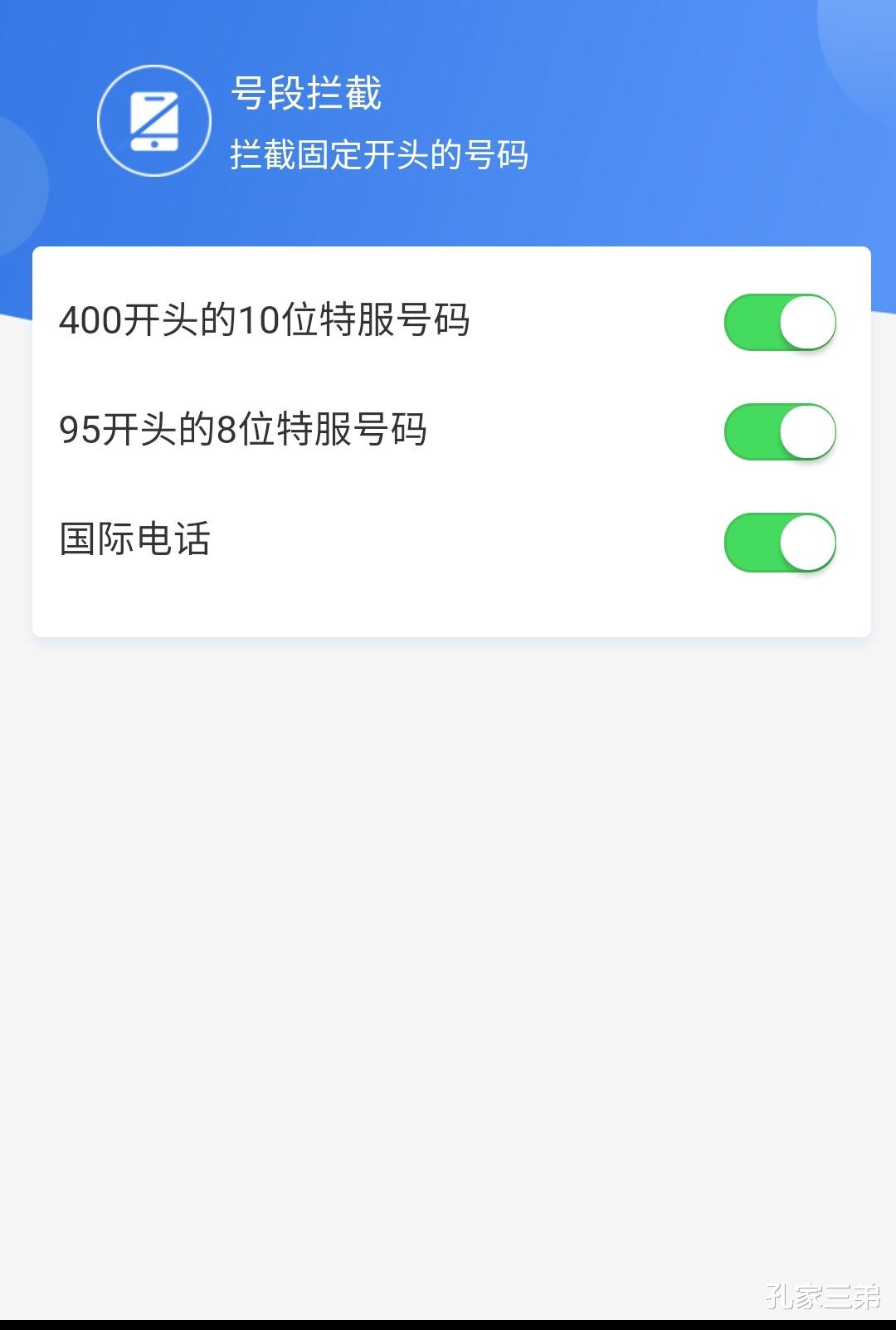Viewport: 896px width, 1330px height.
Task: Click the 400 number blocking row
Action: tap(448, 323)
